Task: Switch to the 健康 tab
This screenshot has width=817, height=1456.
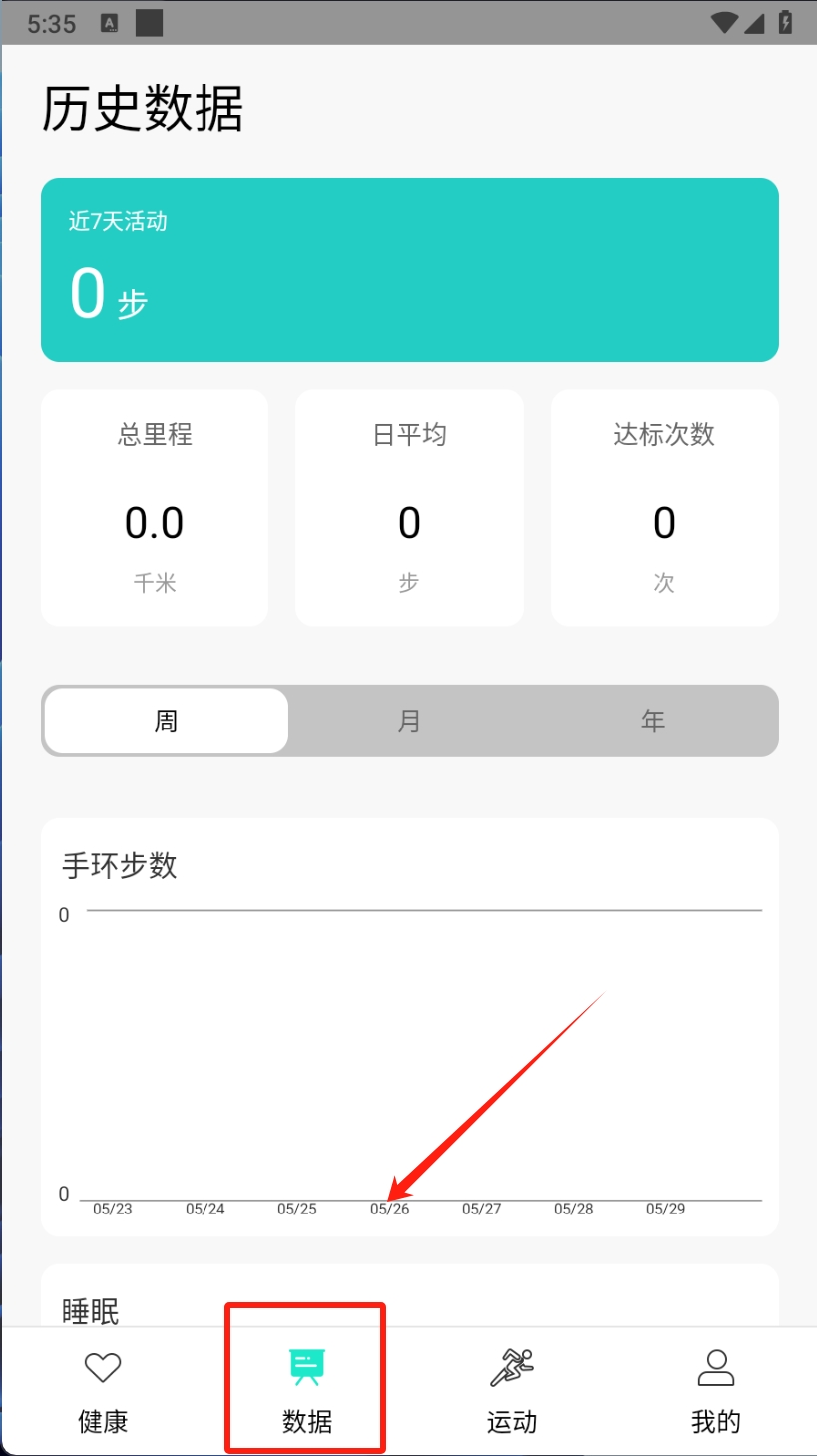Action: 103,1390
